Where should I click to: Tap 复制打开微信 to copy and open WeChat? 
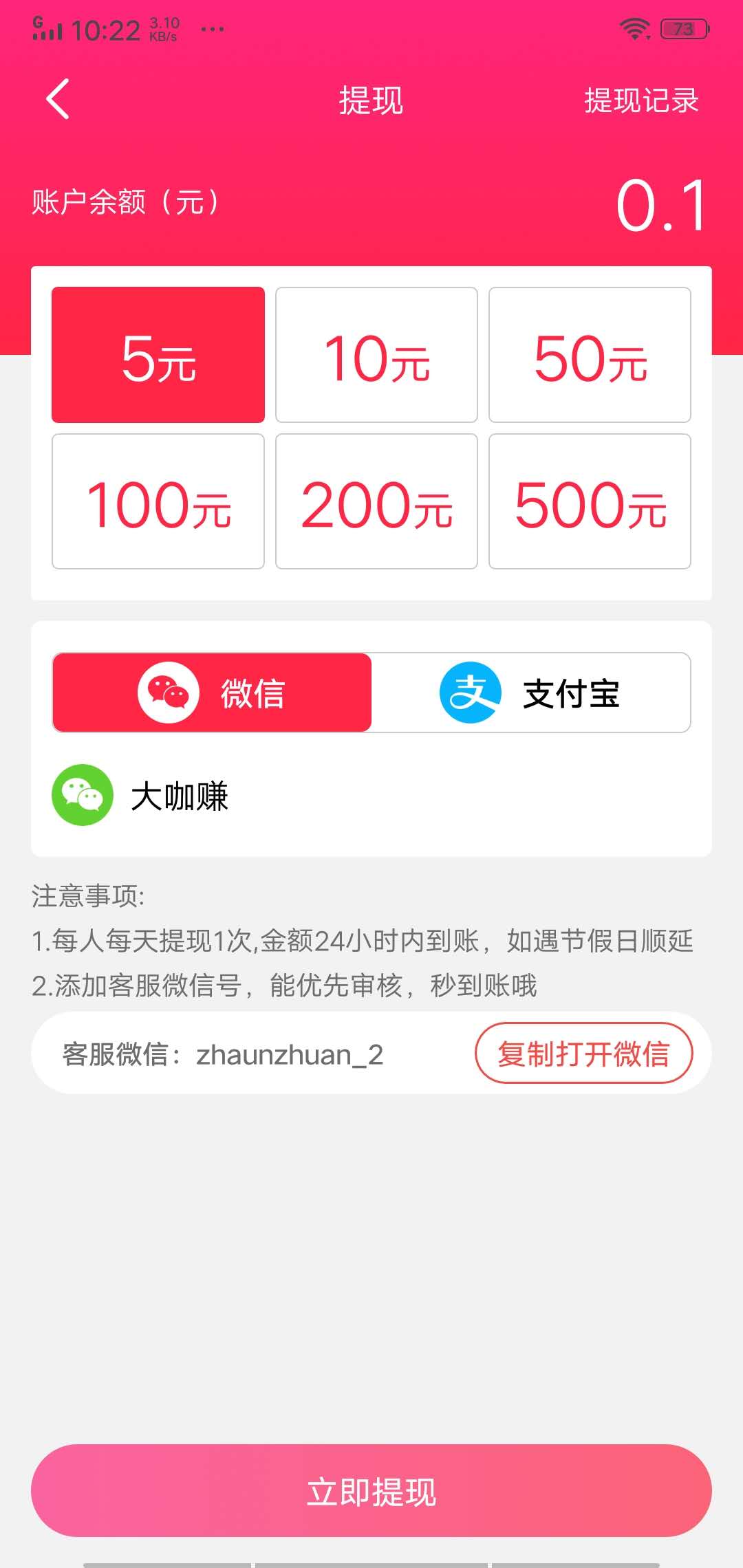pos(585,1054)
